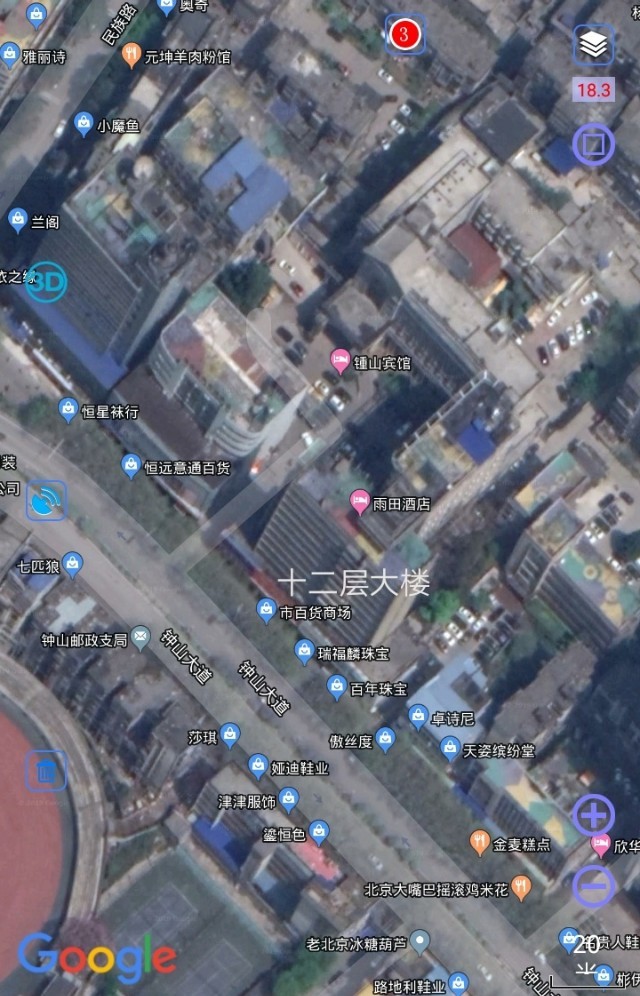
Task: Tap the trash bin icon
Action: pos(46,771)
